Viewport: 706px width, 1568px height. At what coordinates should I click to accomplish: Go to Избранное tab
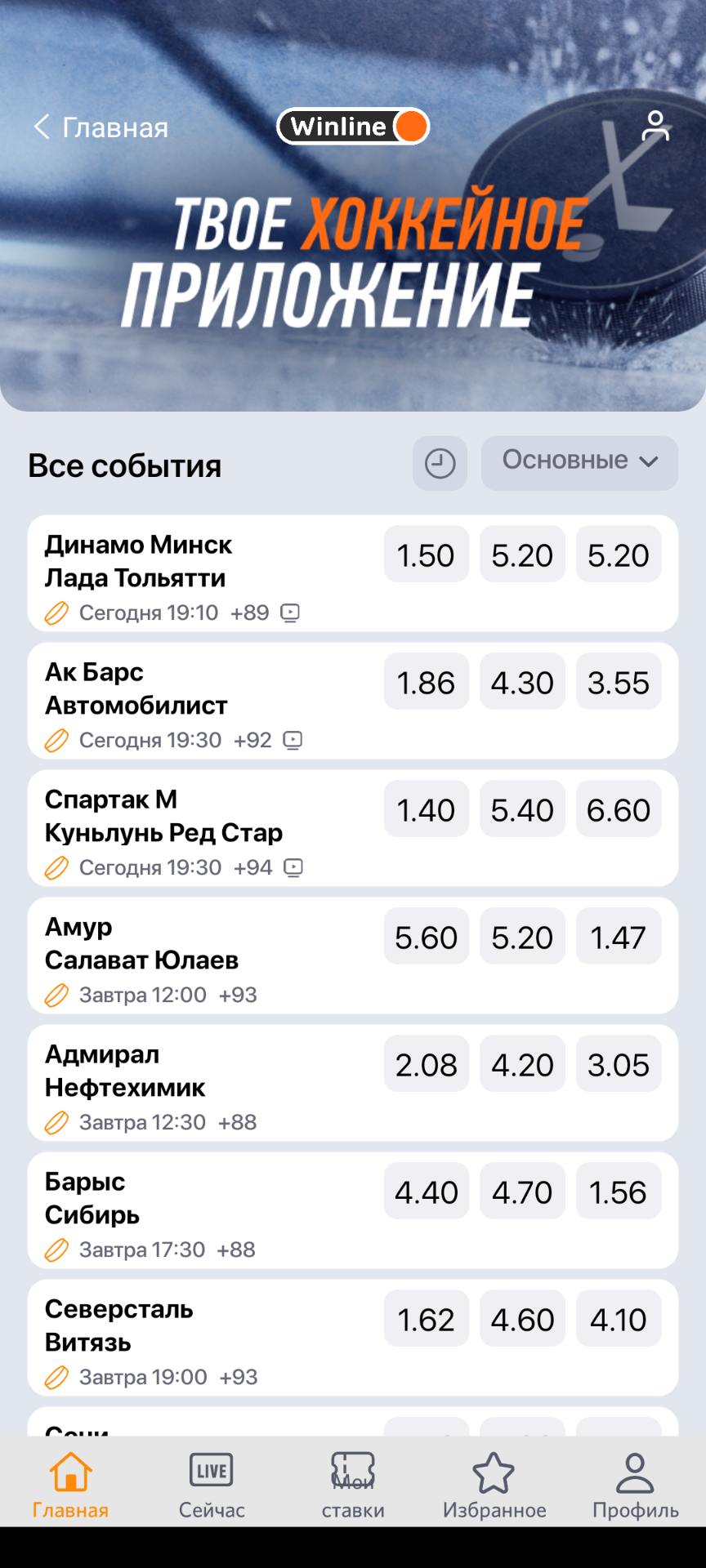(x=494, y=1485)
